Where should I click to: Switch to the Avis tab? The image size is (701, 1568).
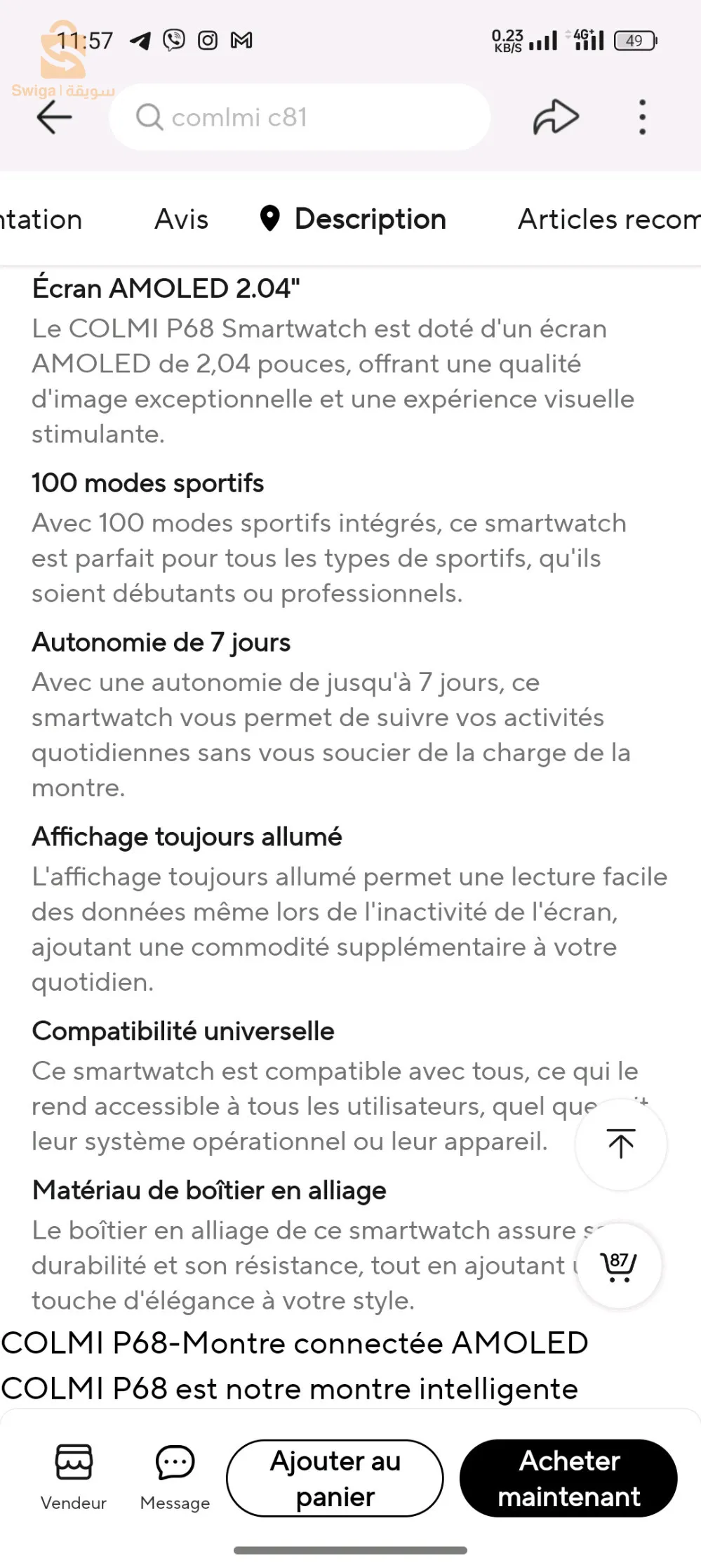tap(180, 218)
